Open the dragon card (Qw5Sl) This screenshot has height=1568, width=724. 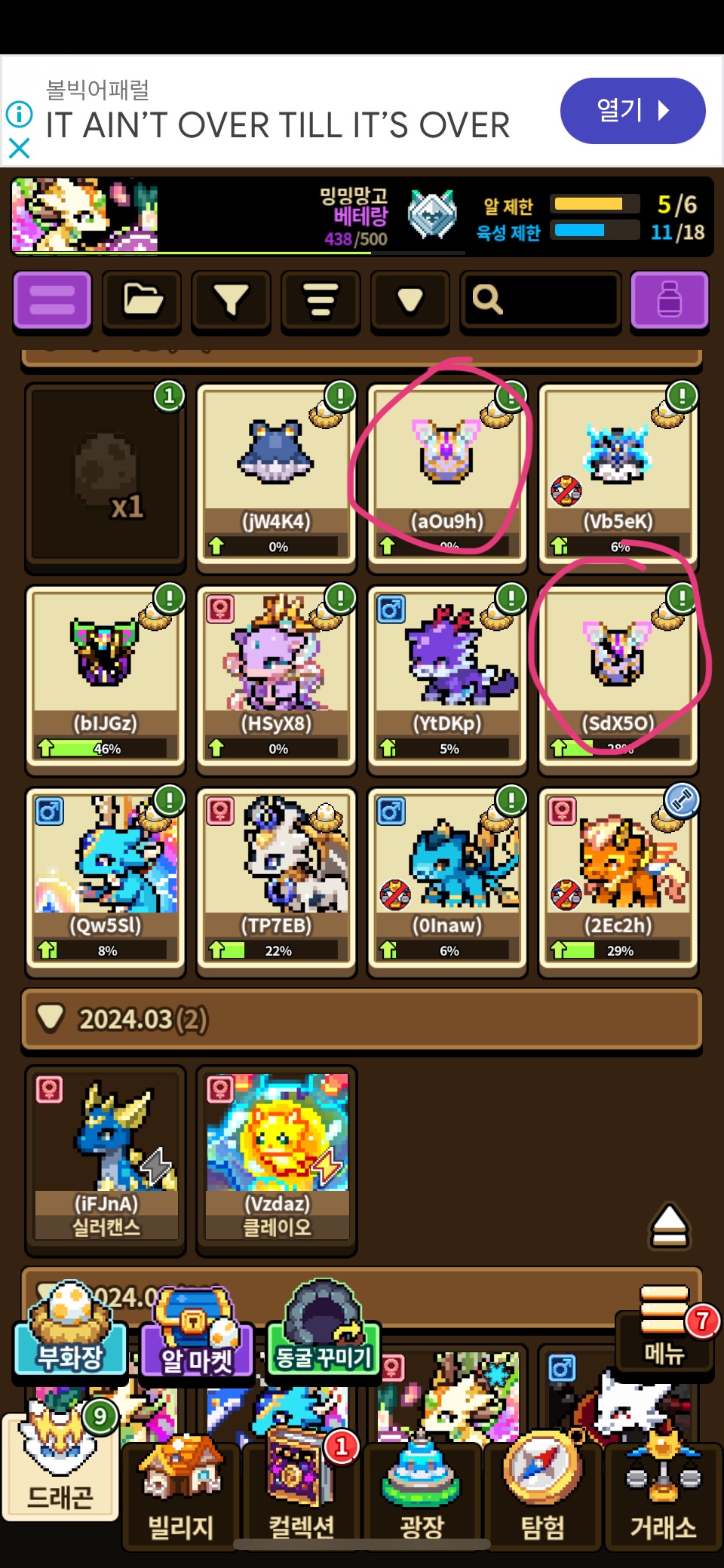[x=106, y=876]
